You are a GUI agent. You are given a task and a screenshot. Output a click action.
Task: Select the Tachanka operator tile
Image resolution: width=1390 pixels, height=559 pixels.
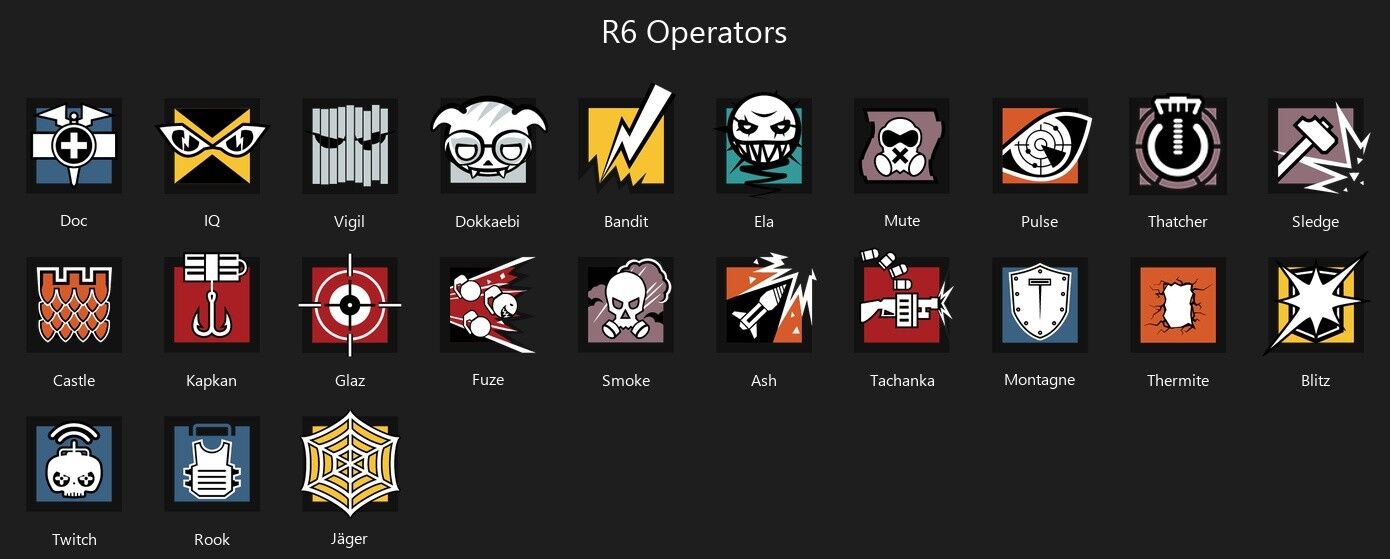902,305
